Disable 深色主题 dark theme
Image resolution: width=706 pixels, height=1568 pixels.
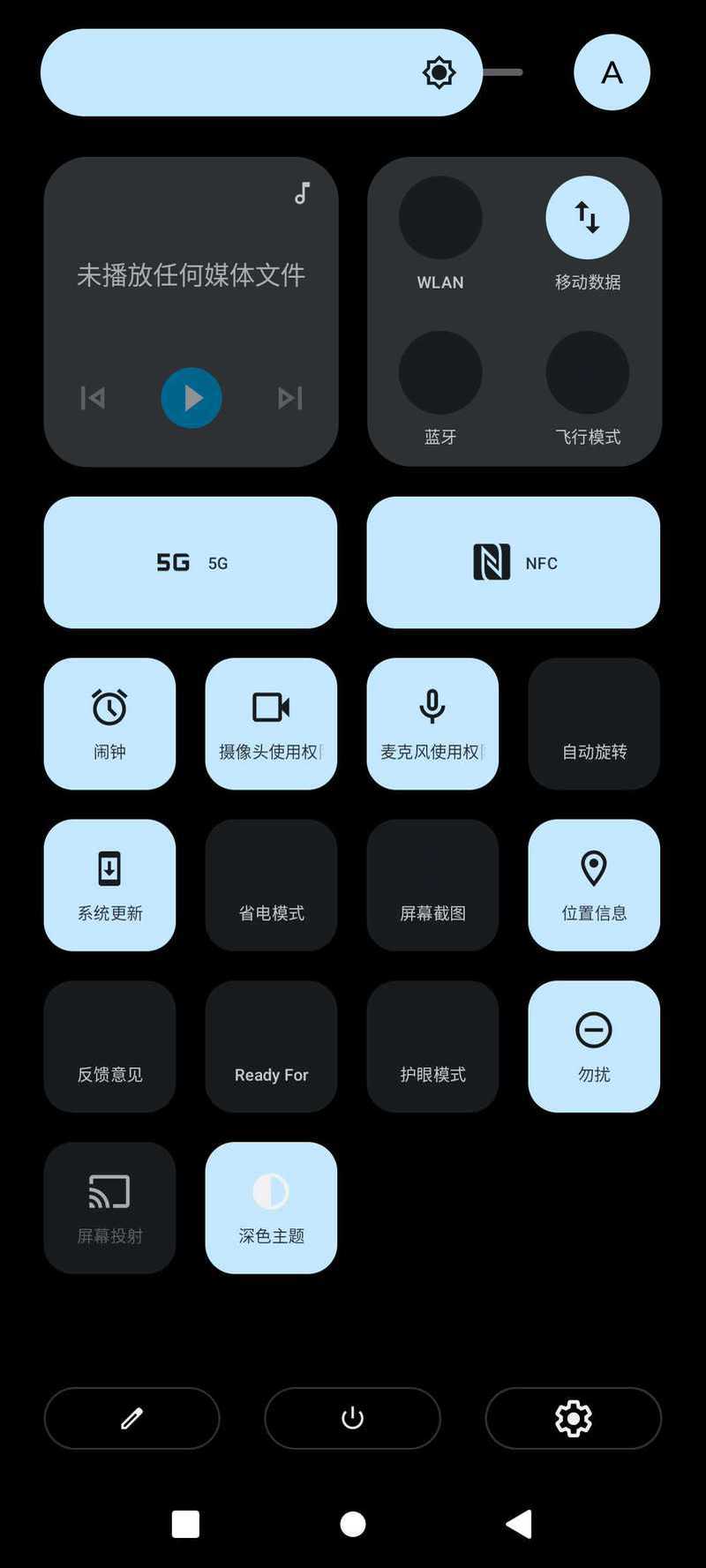tap(271, 1208)
